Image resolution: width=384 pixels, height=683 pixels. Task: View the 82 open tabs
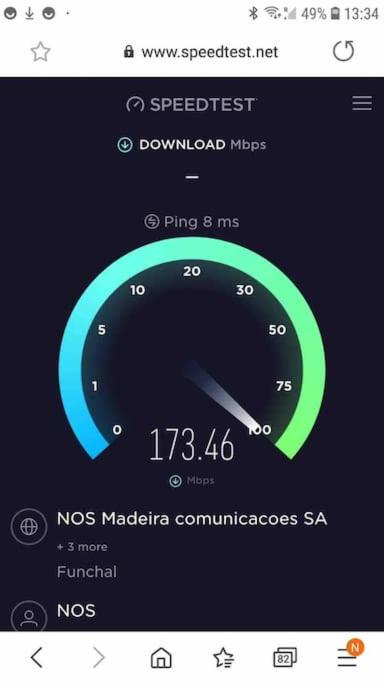pyautogui.click(x=285, y=657)
